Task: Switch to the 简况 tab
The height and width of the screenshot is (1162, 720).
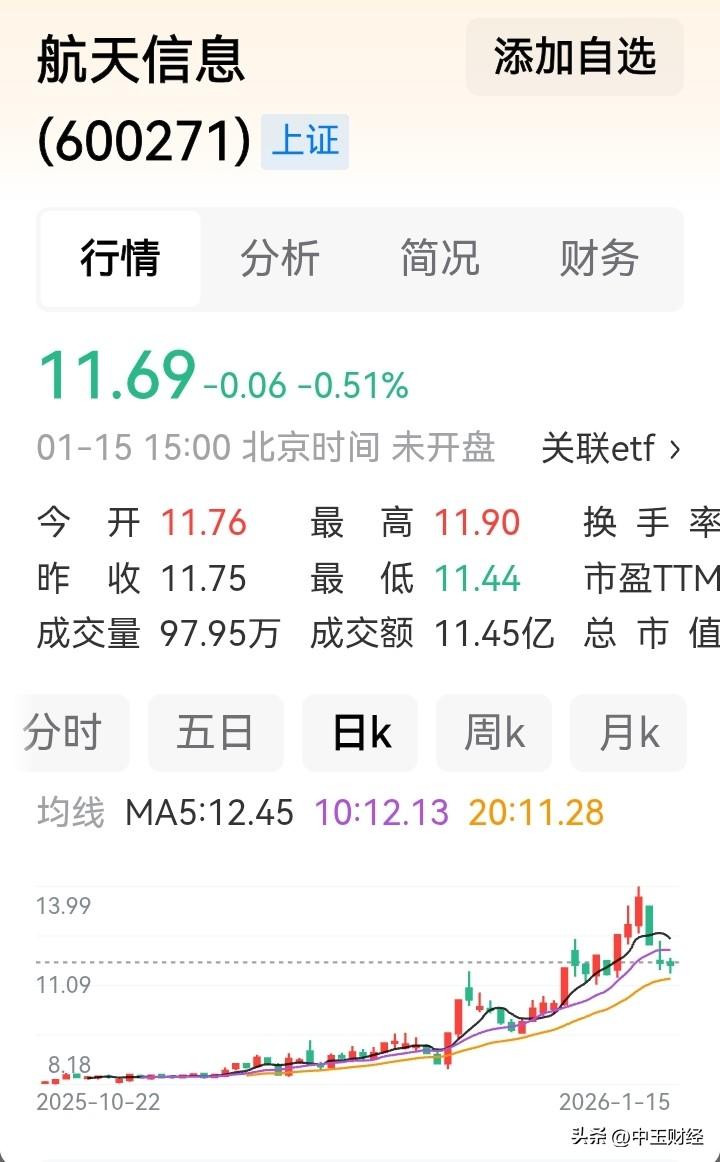Action: click(x=440, y=259)
